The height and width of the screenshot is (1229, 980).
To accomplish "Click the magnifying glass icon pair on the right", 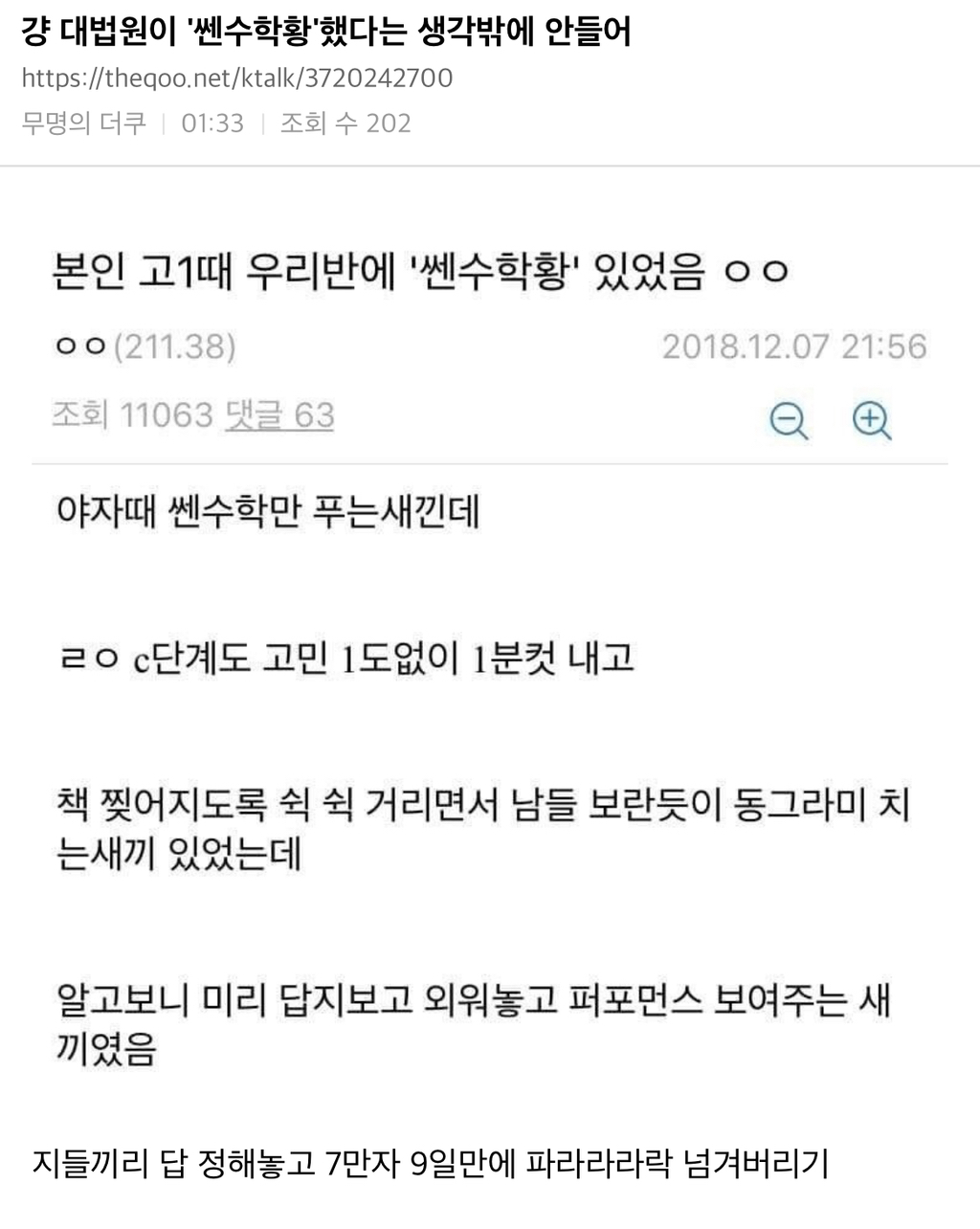I will pos(830,419).
